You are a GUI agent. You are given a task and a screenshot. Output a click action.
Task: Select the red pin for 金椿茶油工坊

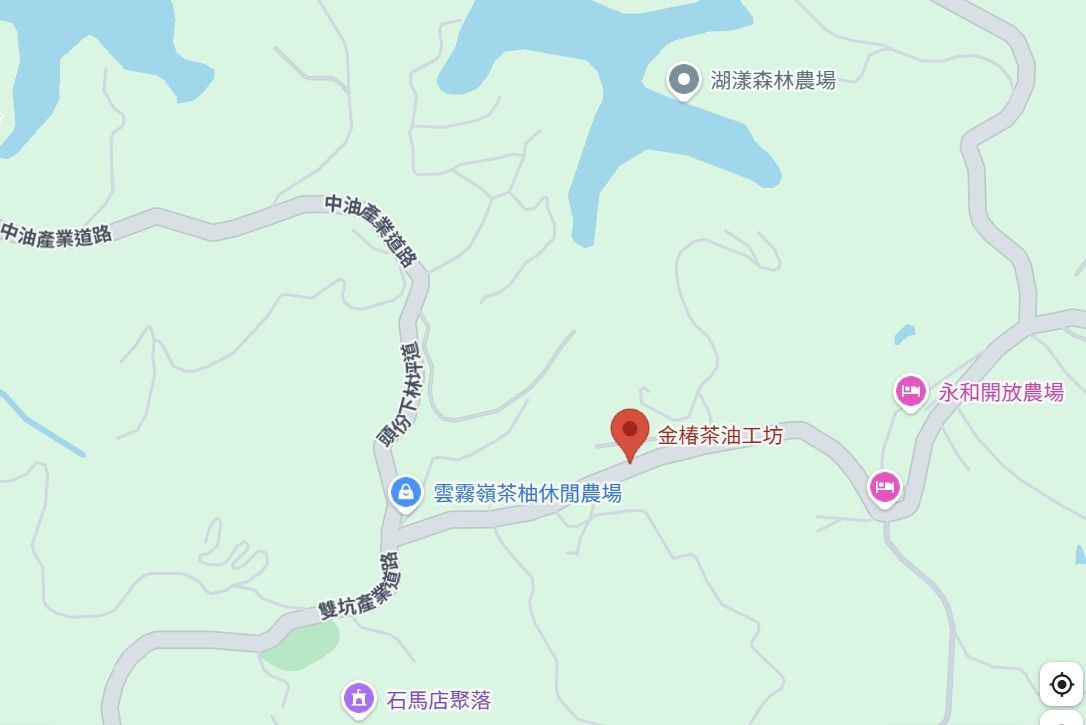click(x=630, y=433)
